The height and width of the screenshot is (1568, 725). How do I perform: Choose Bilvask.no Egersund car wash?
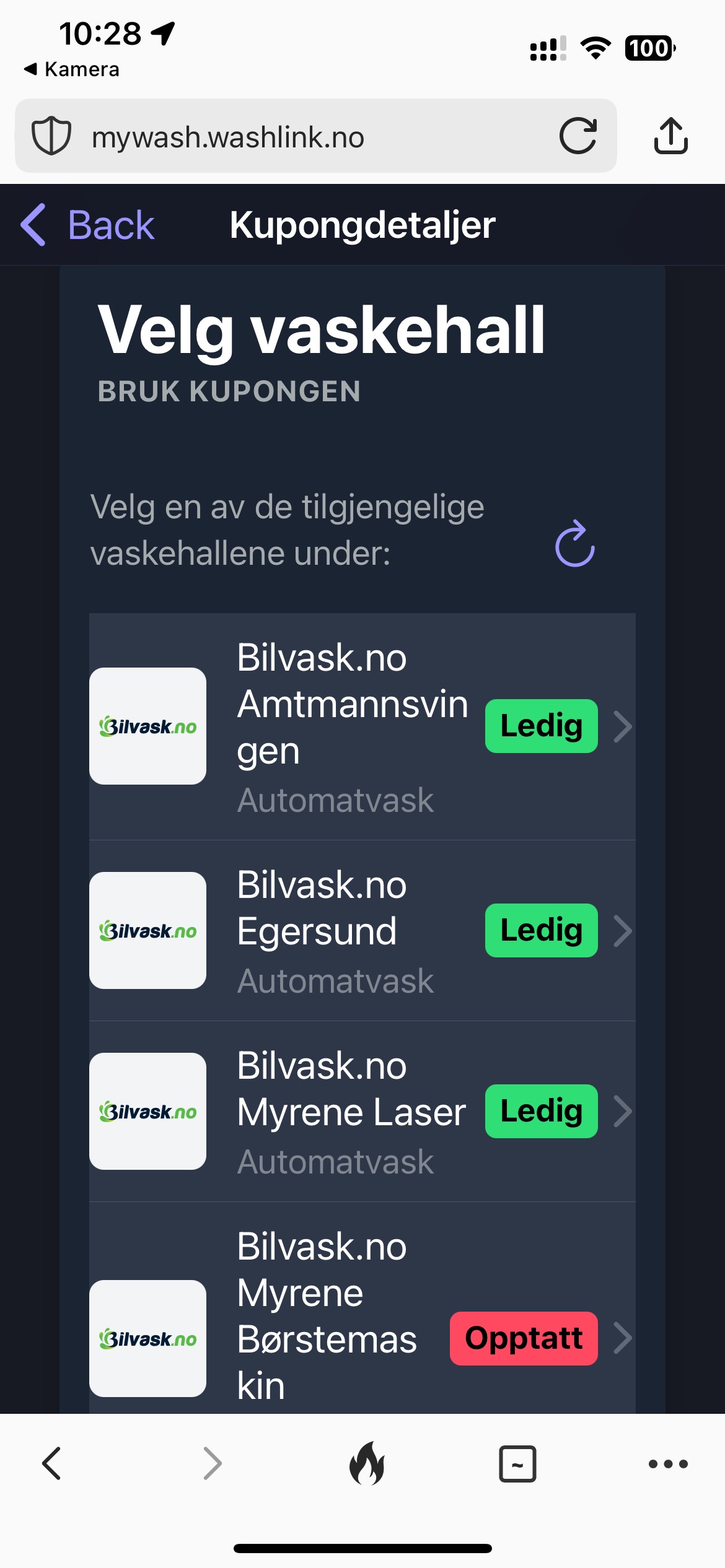362,931
